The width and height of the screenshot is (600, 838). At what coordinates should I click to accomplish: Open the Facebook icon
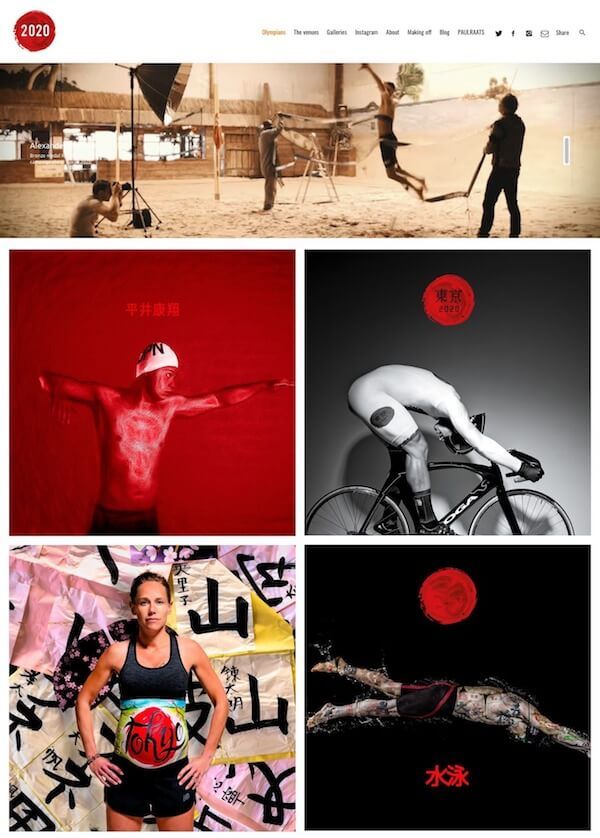click(x=513, y=33)
